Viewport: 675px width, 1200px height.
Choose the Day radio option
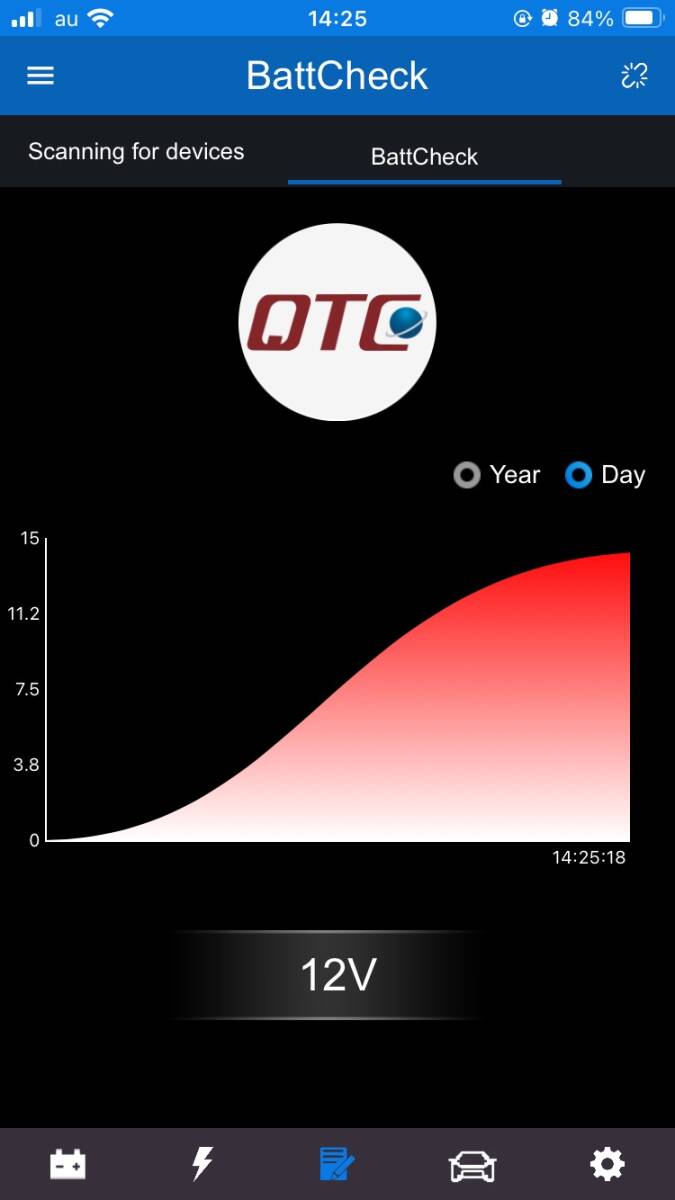tap(579, 475)
